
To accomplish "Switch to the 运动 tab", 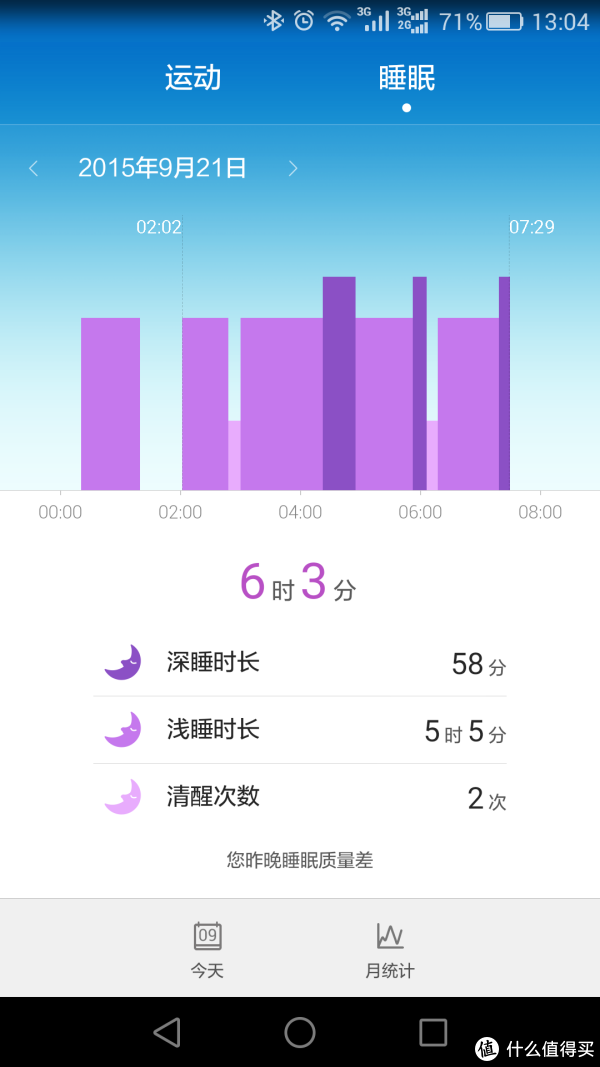I will pos(193,78).
